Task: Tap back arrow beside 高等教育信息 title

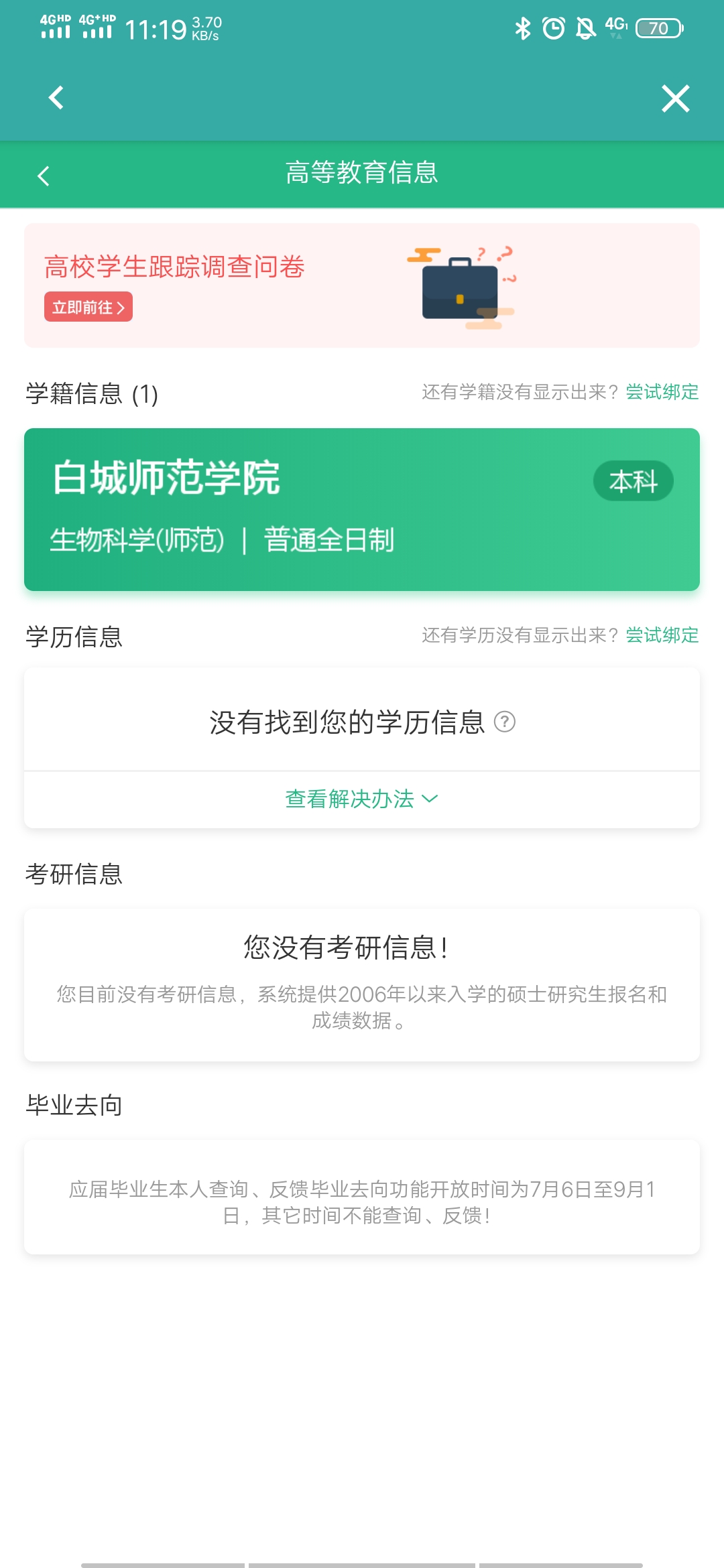Action: pyautogui.click(x=44, y=176)
